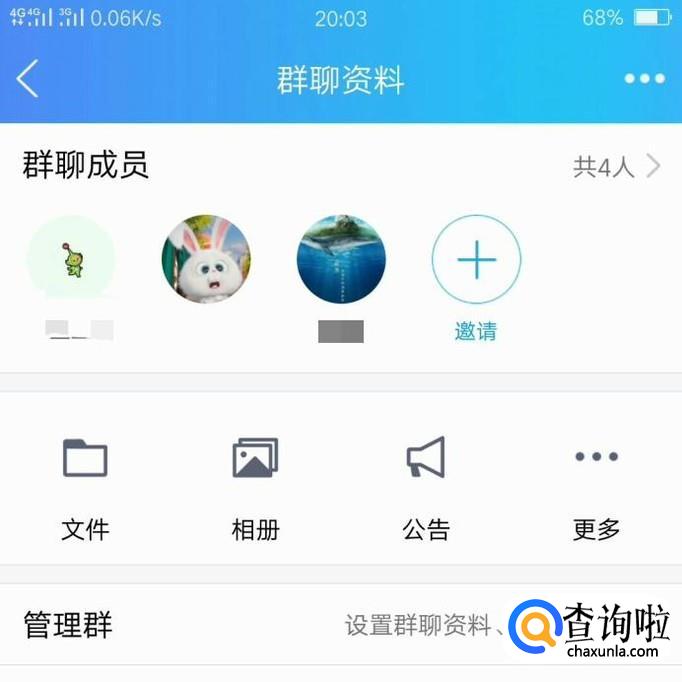Open the green cartoon member avatar

click(x=72, y=260)
